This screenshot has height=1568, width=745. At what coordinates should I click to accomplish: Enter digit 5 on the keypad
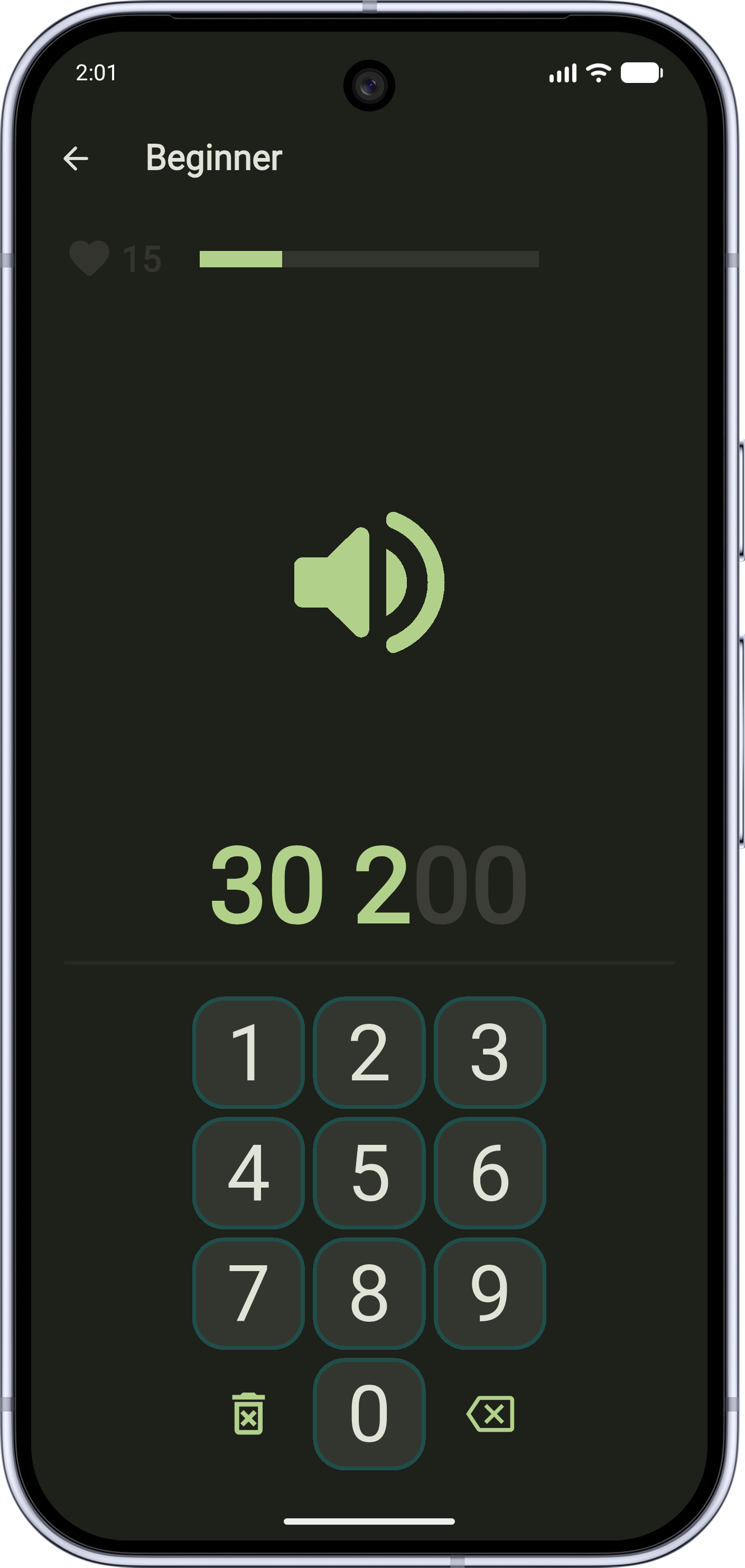pos(369,1173)
